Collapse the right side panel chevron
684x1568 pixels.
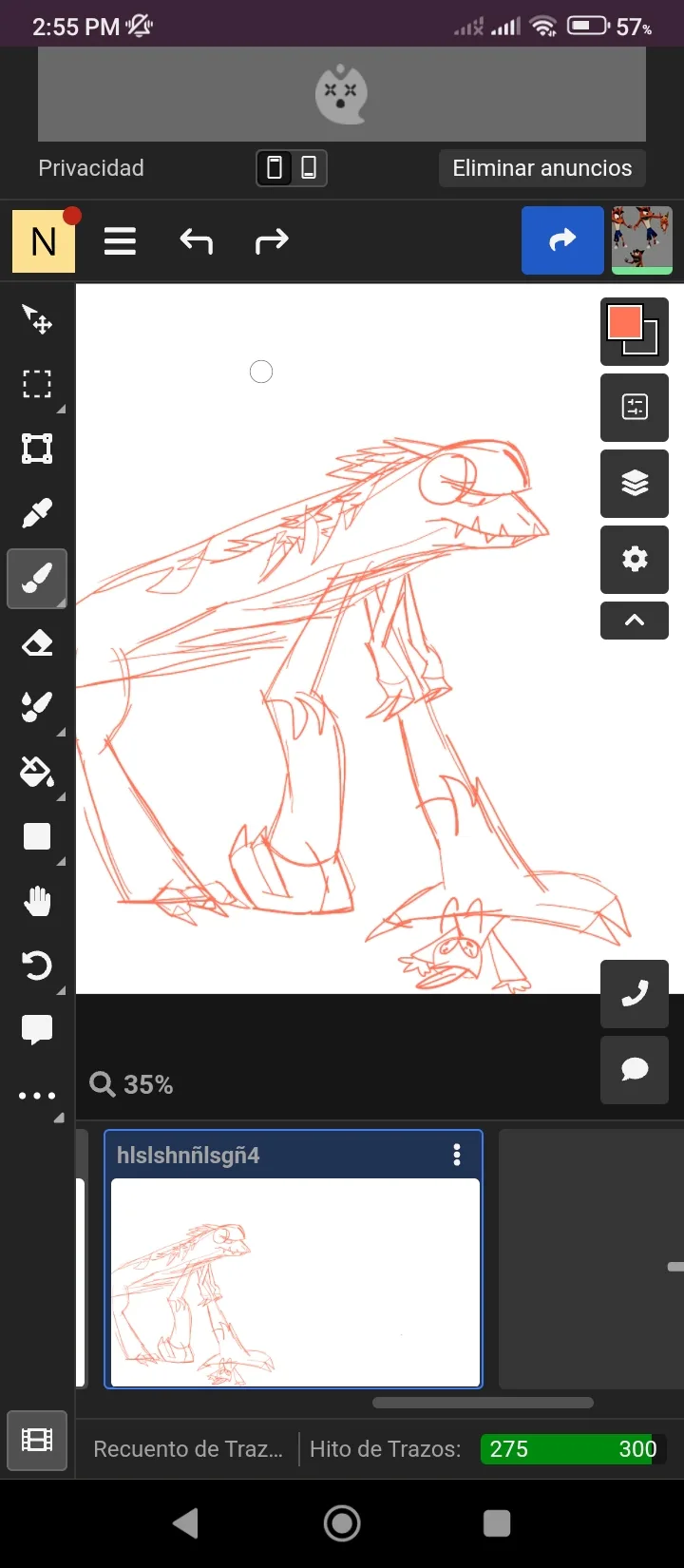[x=634, y=621]
